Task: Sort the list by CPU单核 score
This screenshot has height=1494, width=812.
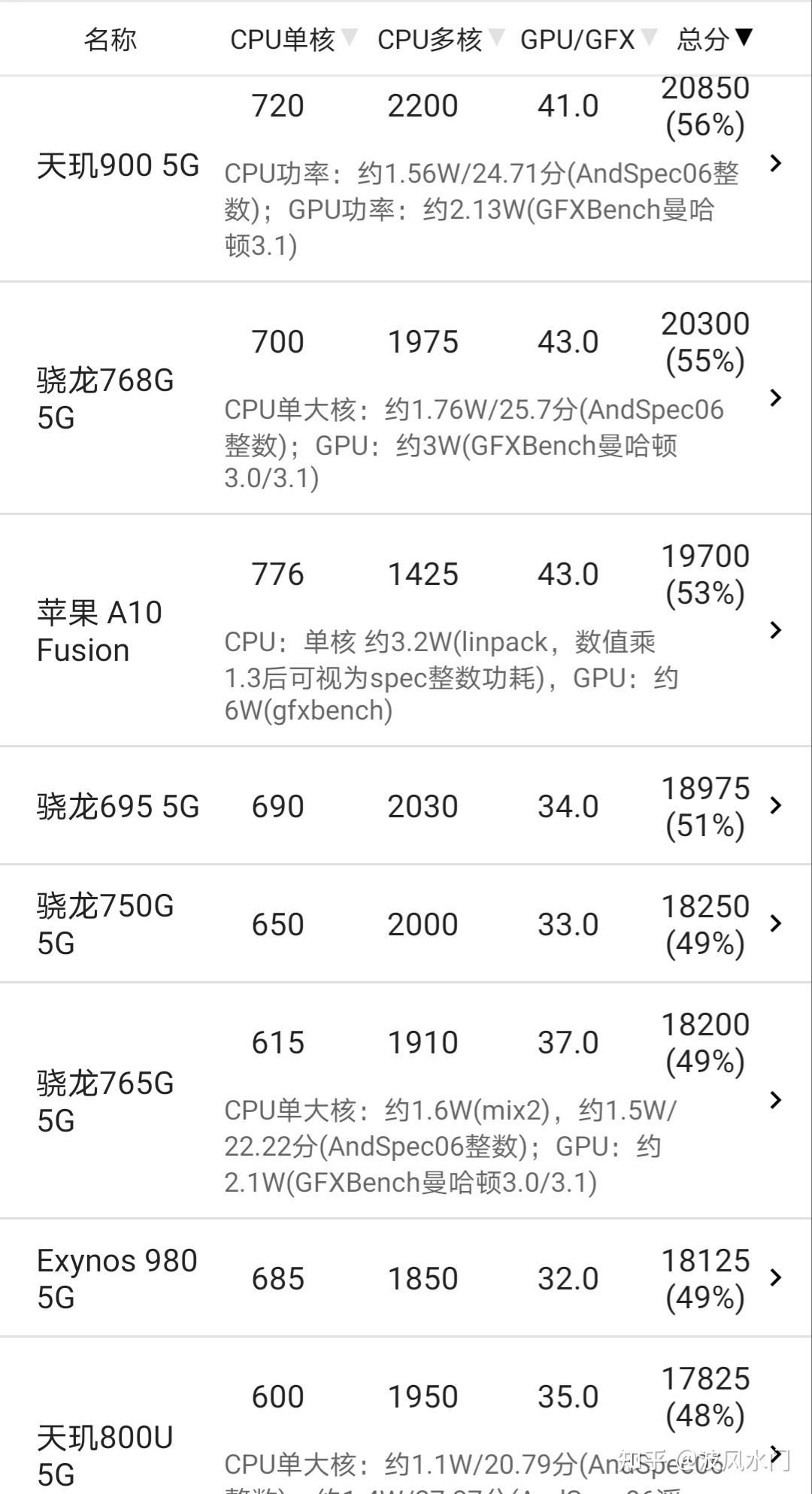Action: pyautogui.click(x=292, y=39)
